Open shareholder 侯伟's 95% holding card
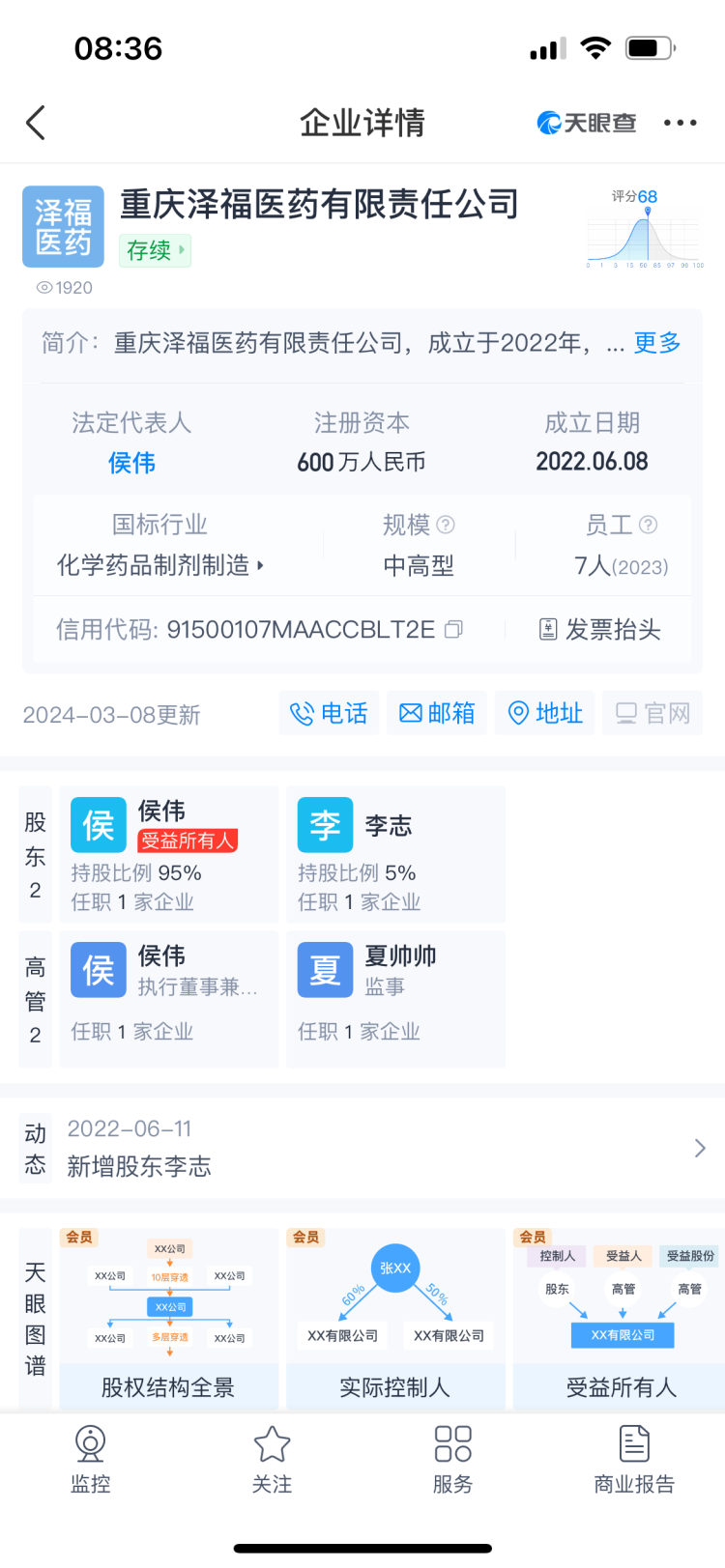Screen dimensions: 725x1568 click(169, 854)
